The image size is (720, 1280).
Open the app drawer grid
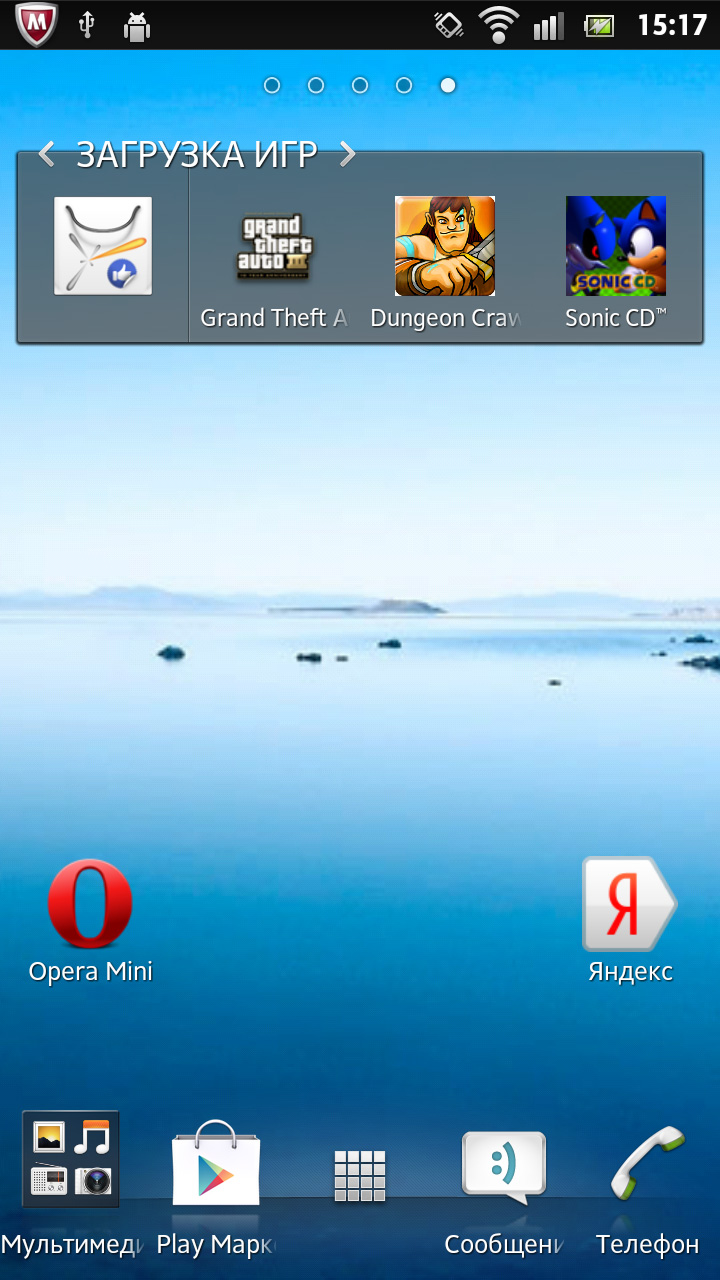coord(360,1176)
